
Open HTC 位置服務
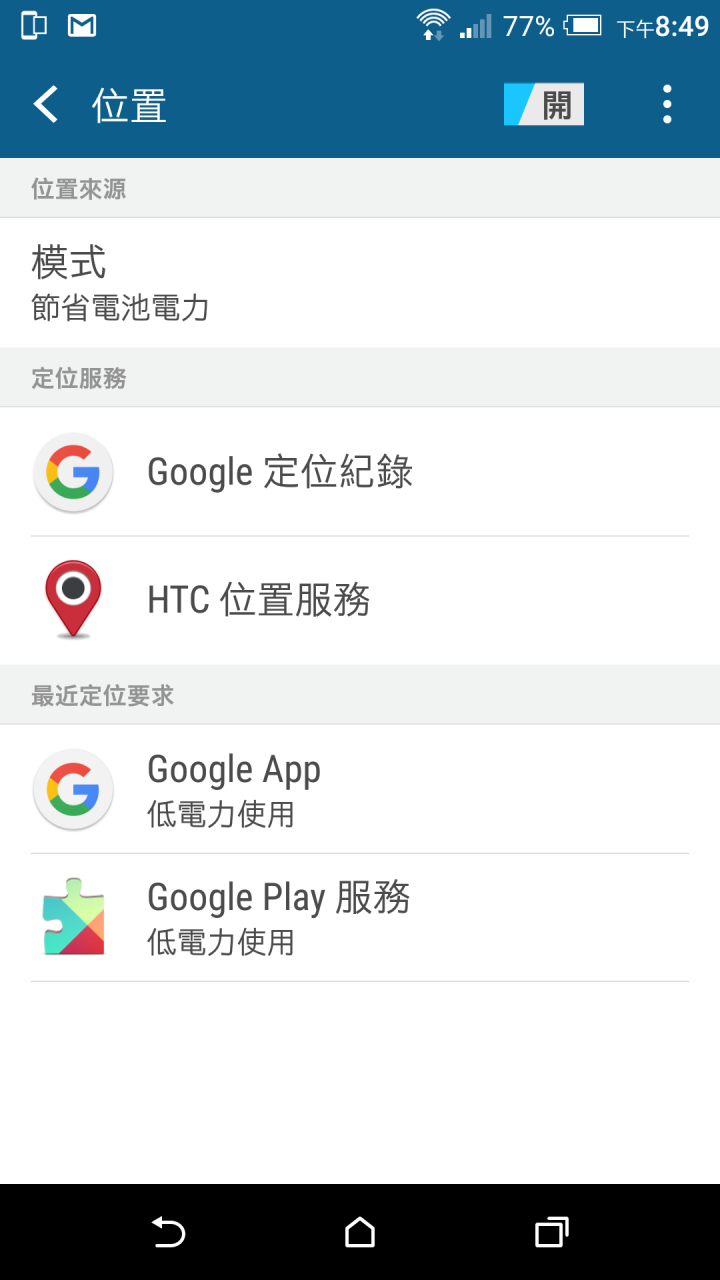(x=360, y=600)
